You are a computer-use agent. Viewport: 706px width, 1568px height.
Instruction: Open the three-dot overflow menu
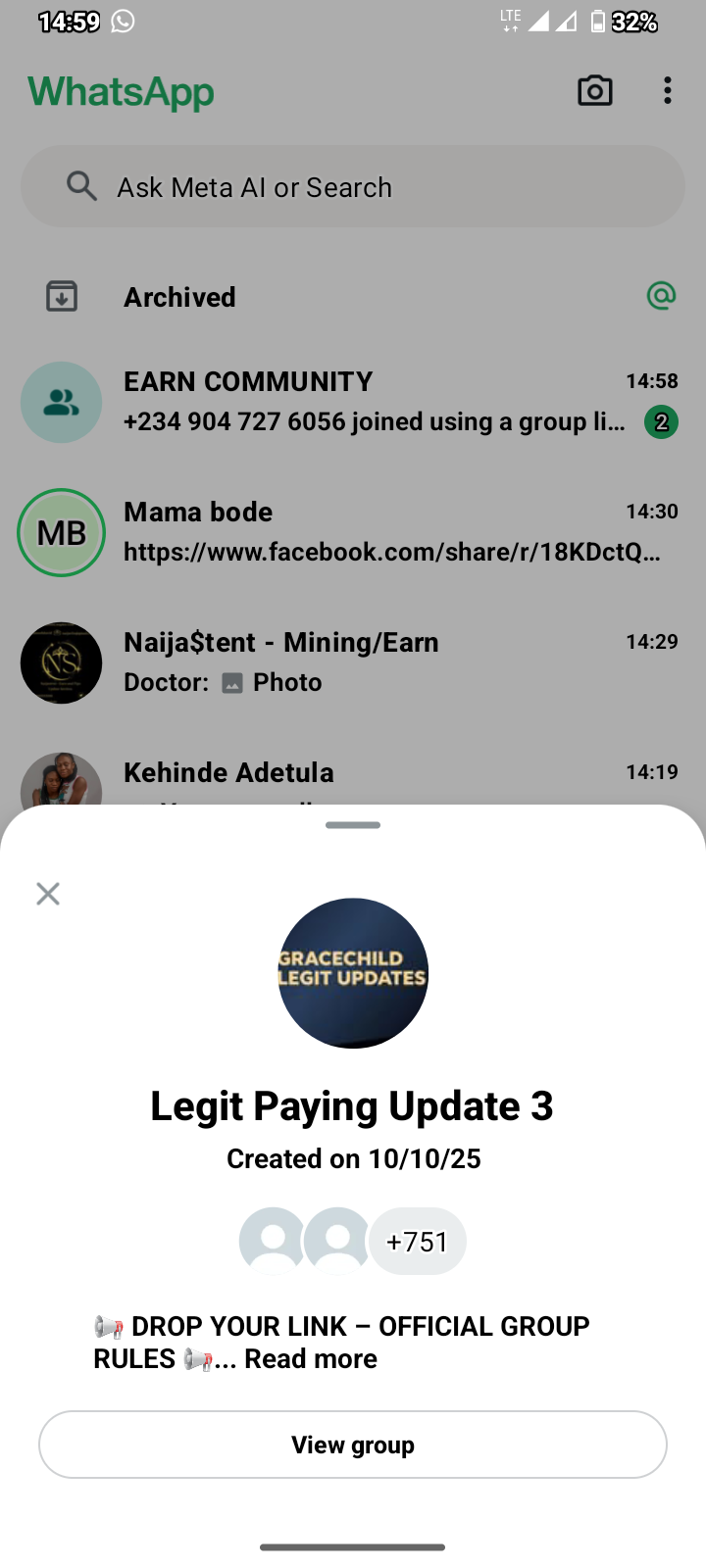pyautogui.click(x=668, y=91)
